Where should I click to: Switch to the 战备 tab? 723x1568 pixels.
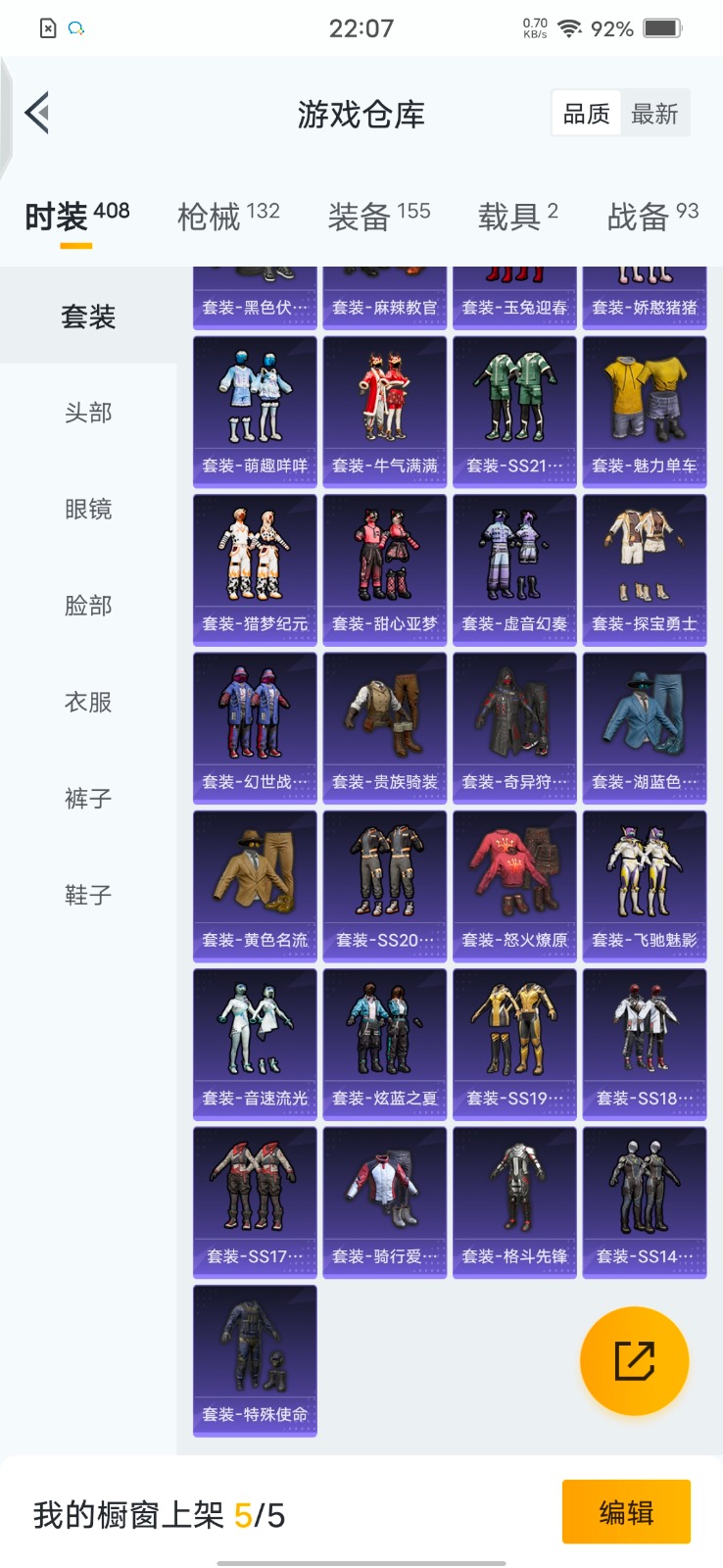click(x=652, y=216)
